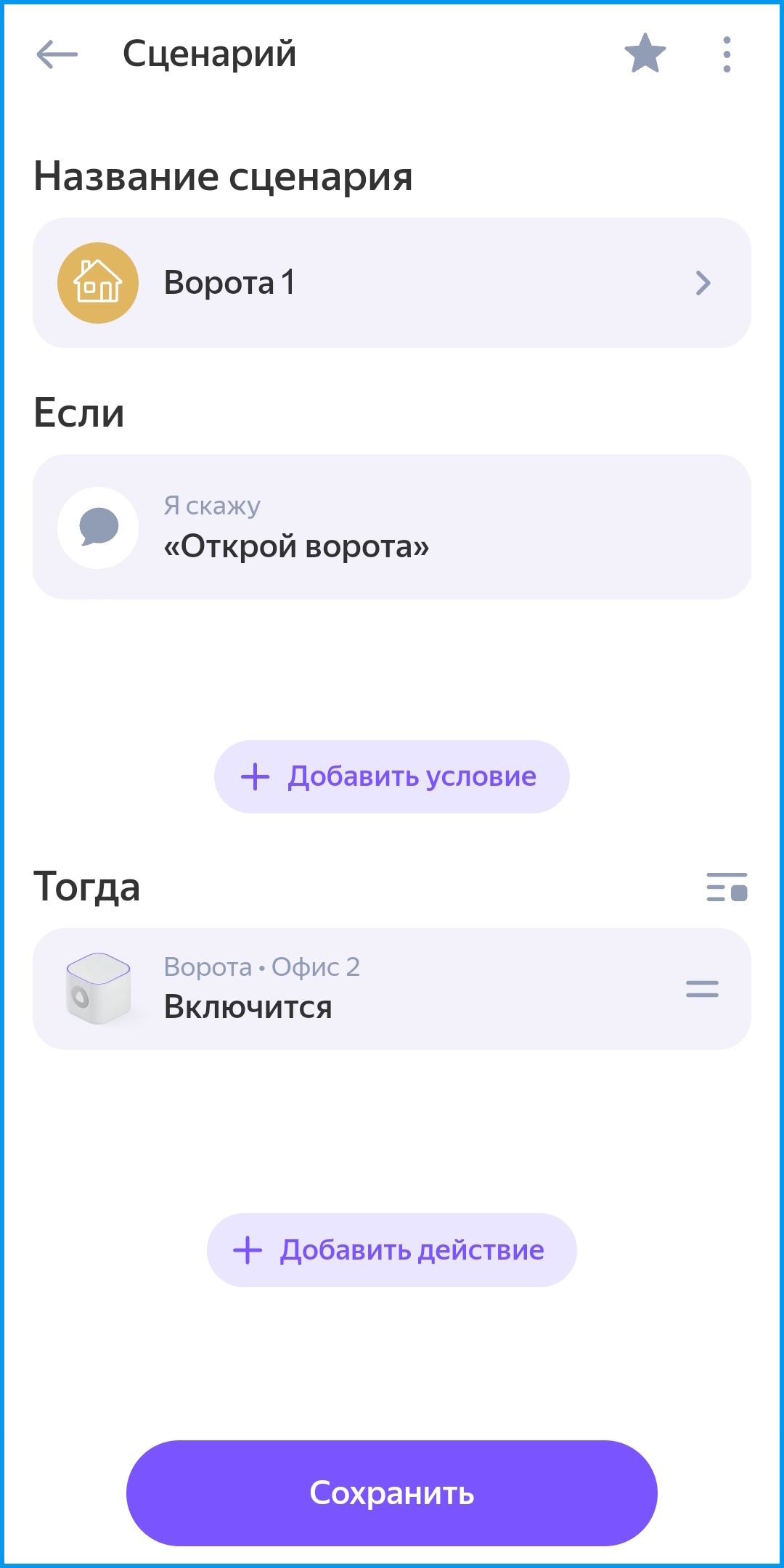
Task: Go back using the top-left arrow
Action: click(57, 54)
